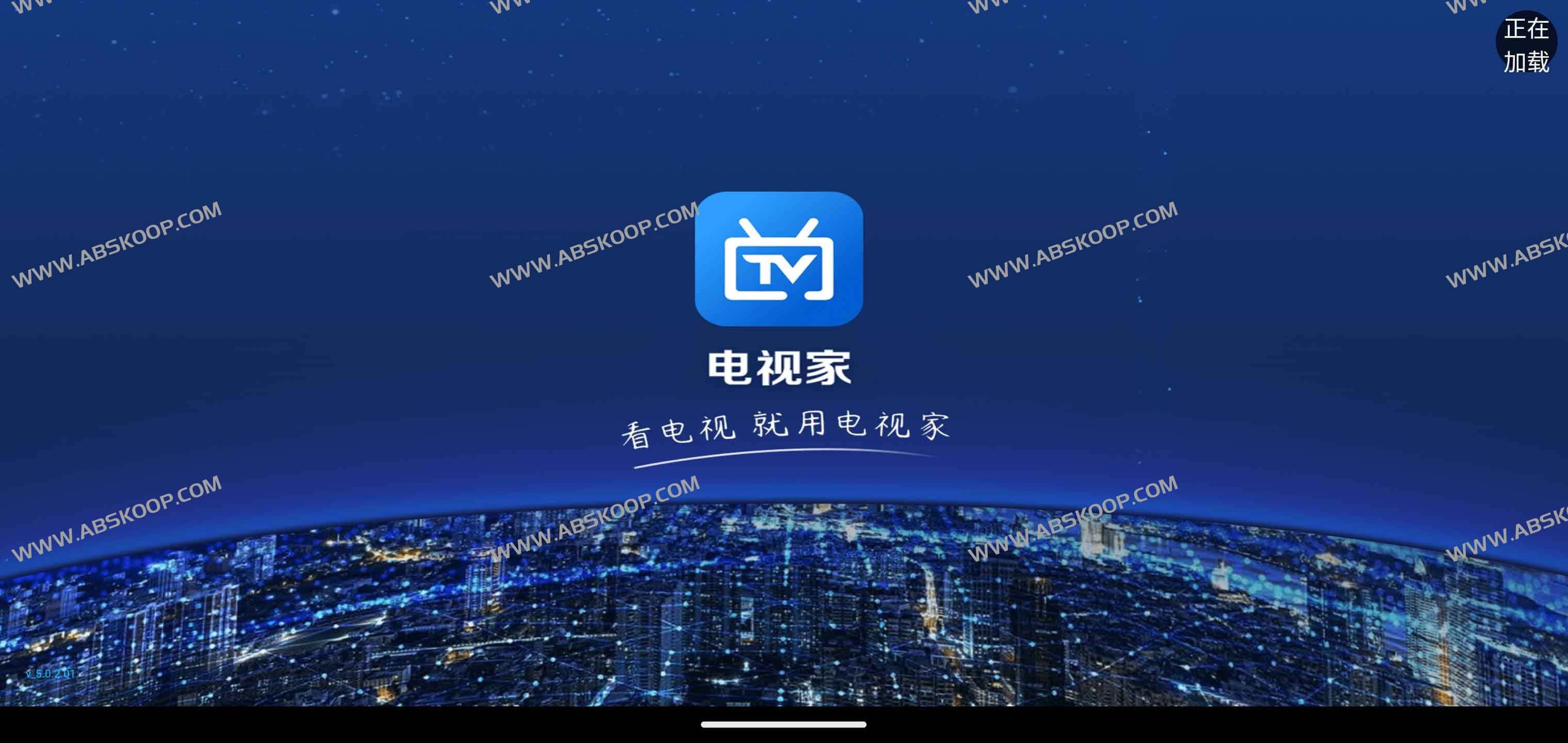1568x743 pixels.
Task: Tap the 正在加载 badge in the corner
Action: click(1526, 45)
